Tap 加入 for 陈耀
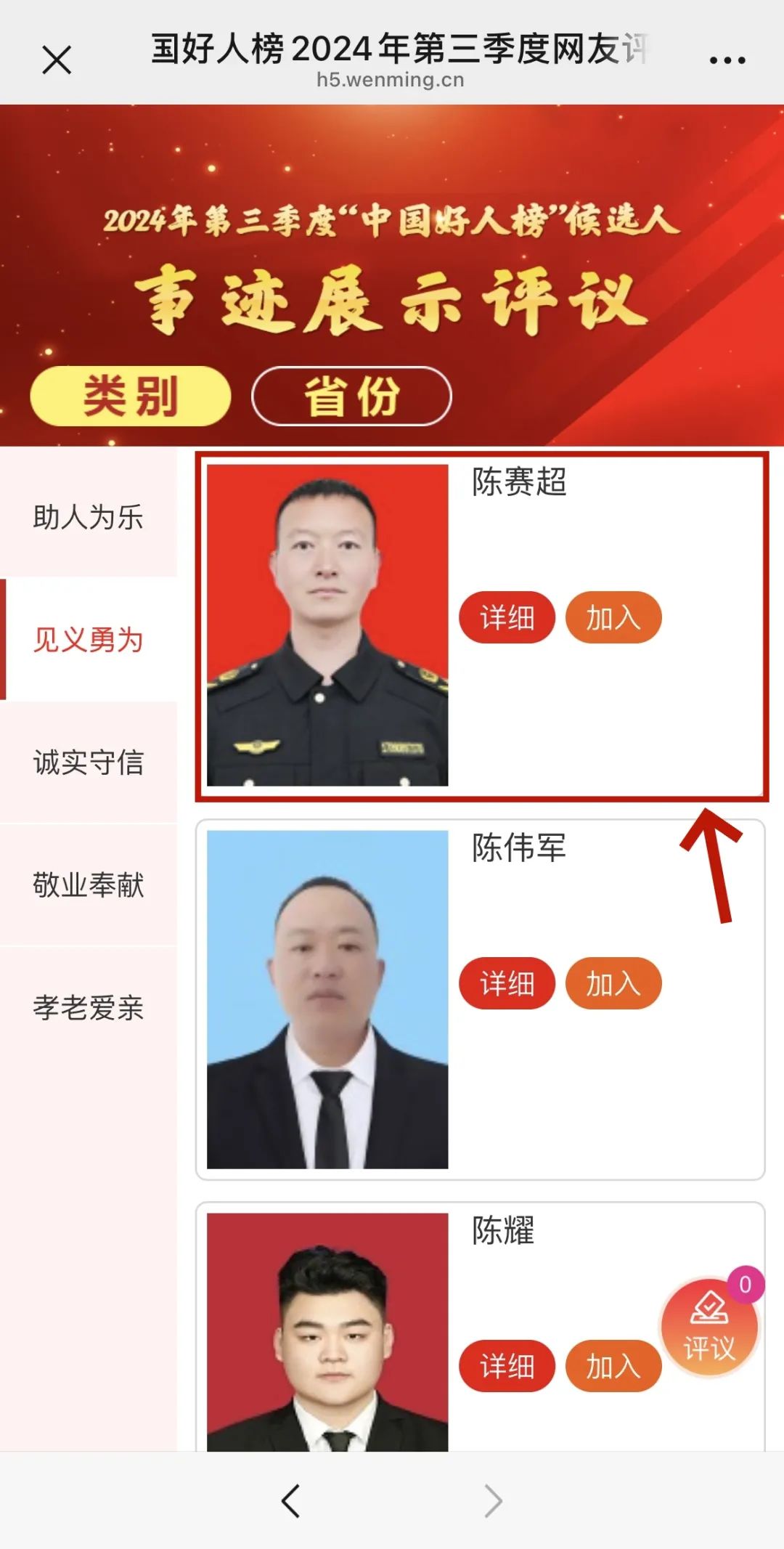The image size is (784, 1549). (x=613, y=1366)
